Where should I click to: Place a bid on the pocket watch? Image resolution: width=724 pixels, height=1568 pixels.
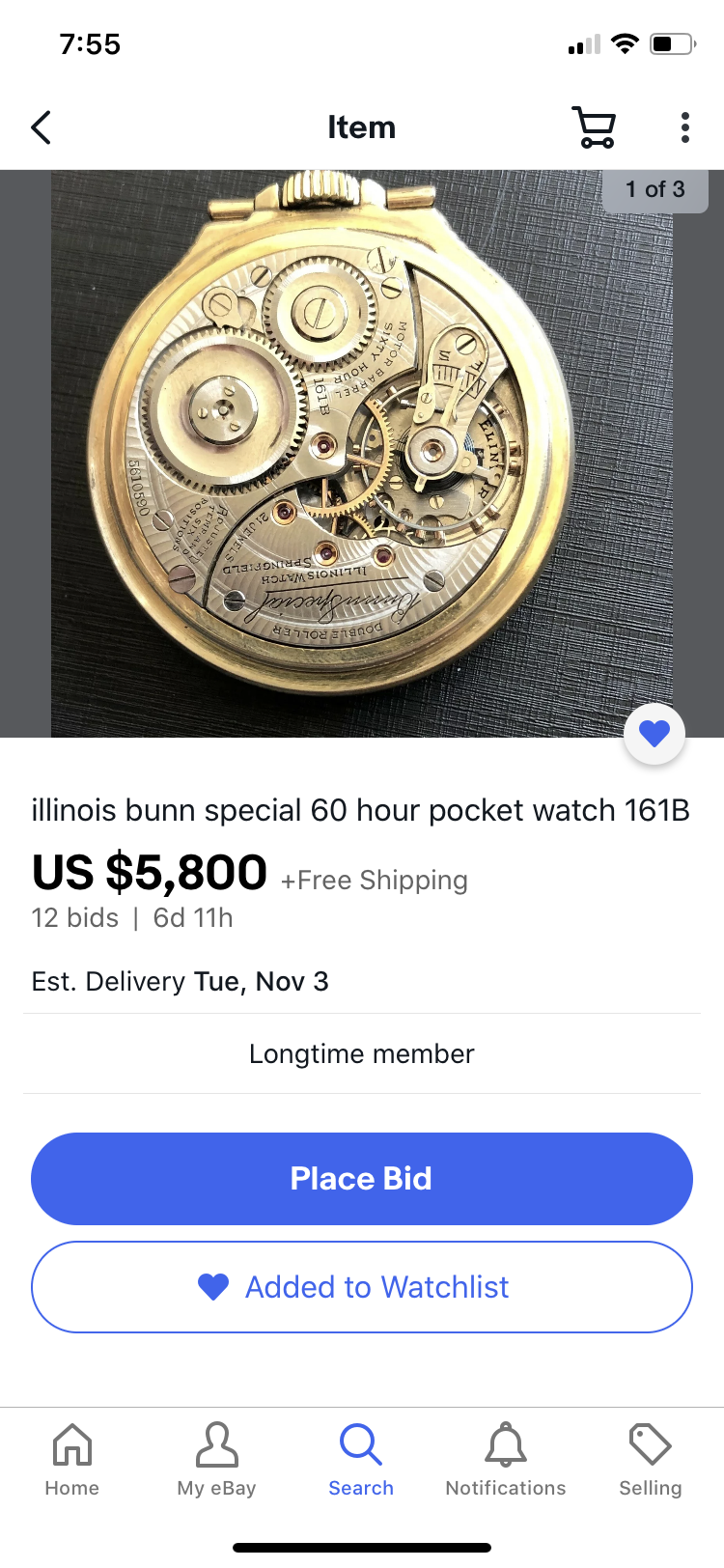(362, 1179)
